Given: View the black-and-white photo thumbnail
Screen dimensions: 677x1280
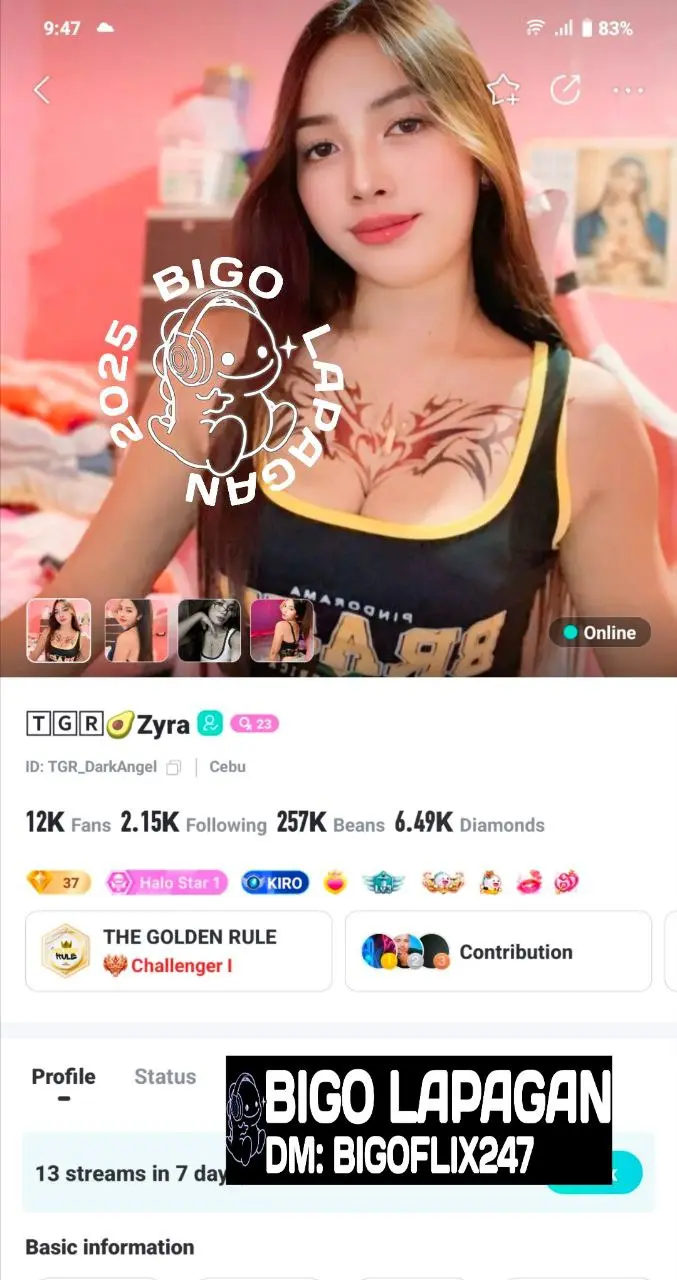Looking at the screenshot, I should pyautogui.click(x=209, y=630).
